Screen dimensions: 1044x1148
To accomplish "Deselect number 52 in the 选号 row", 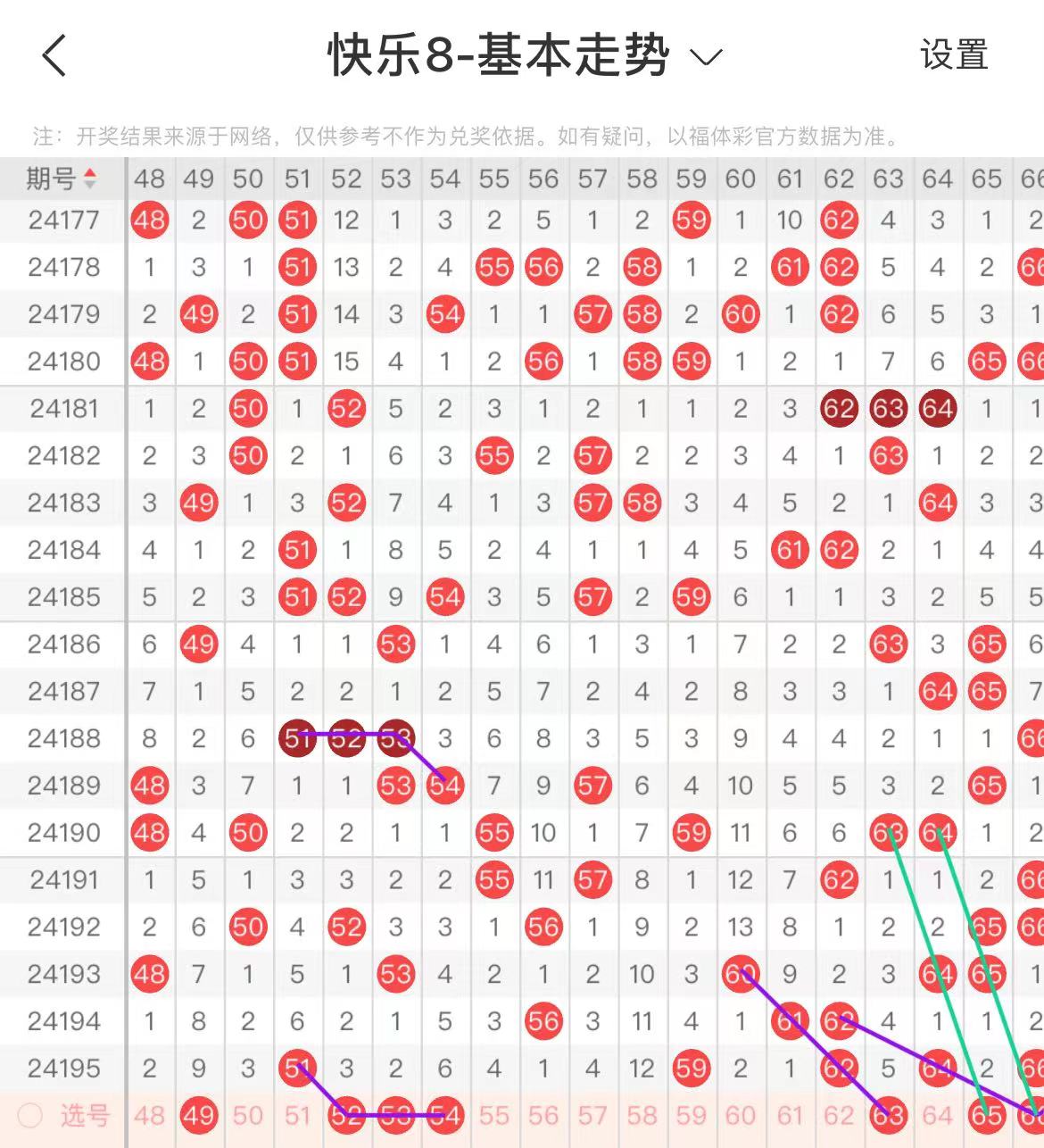I will [346, 1115].
